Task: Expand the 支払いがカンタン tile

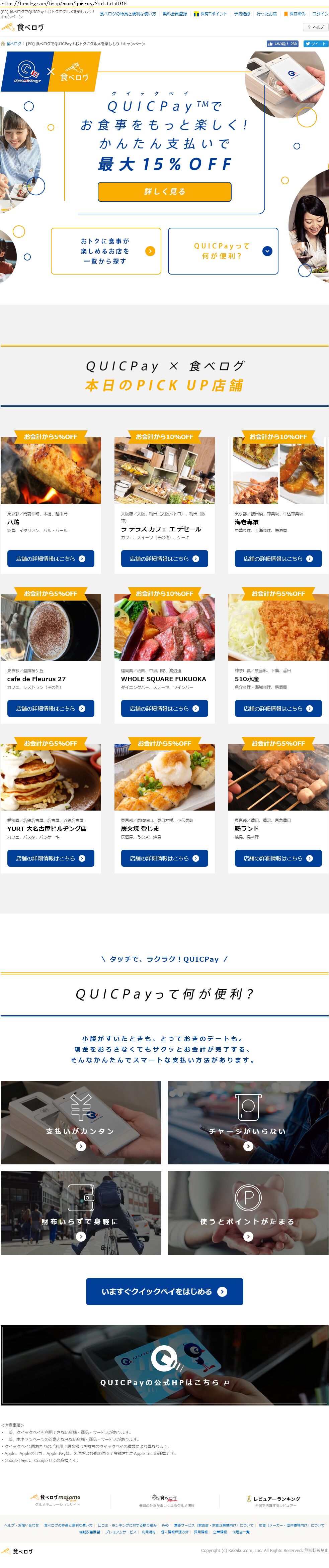Action: coord(80,1123)
